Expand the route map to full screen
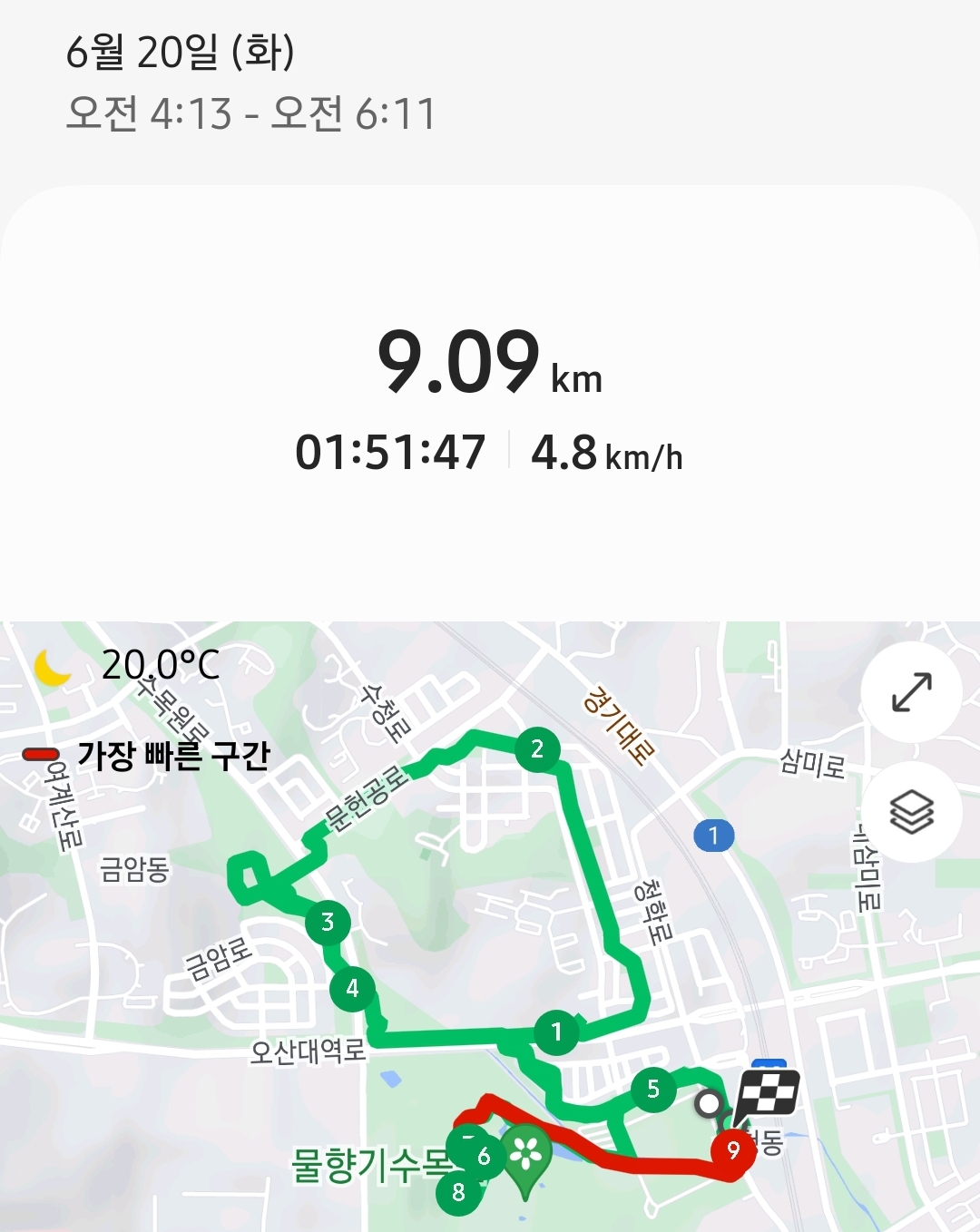This screenshot has height=1232, width=980. tap(911, 692)
